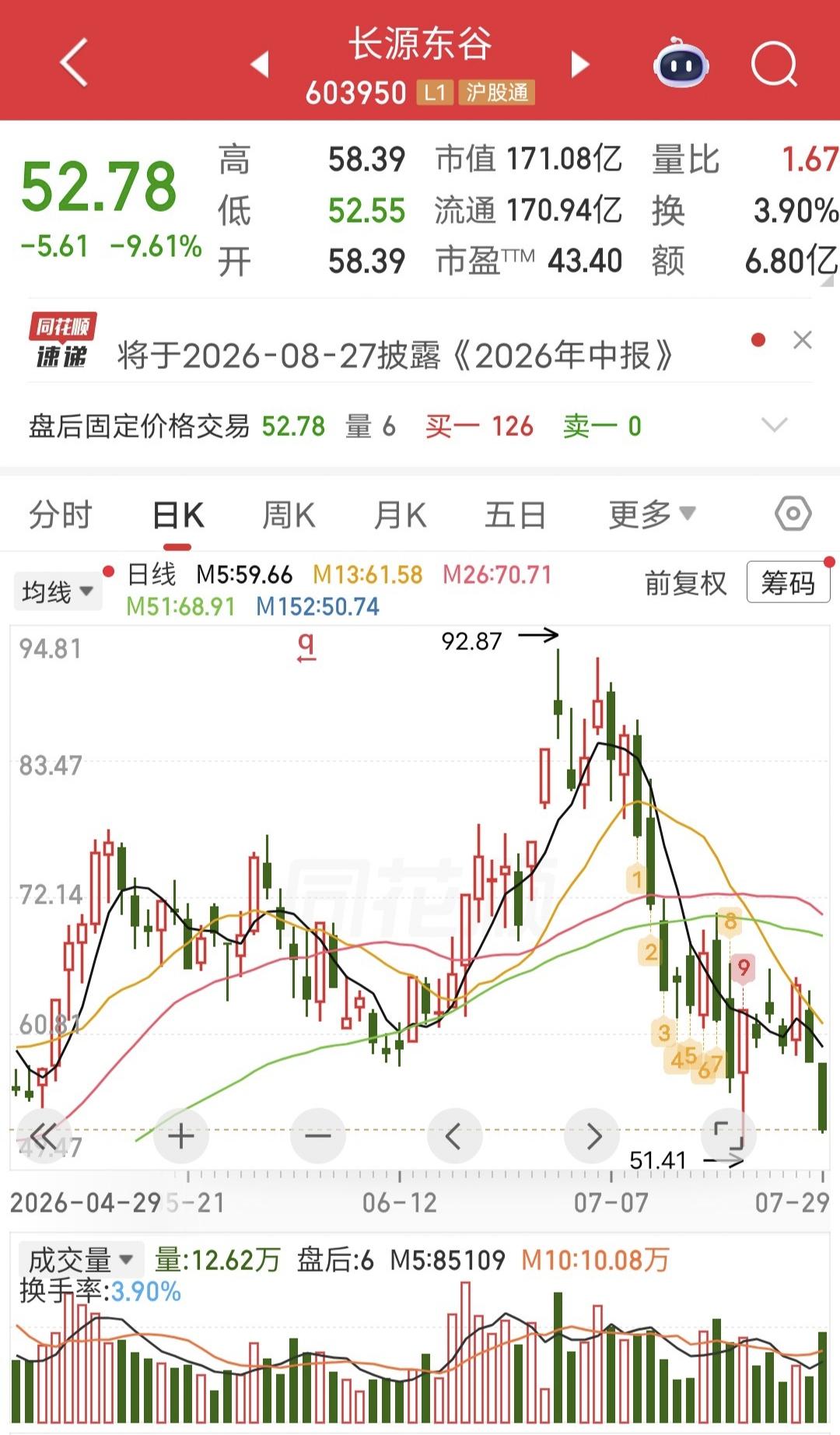Zoom in the chart with plus
Image resolution: width=840 pixels, height=1435 pixels.
[x=180, y=1137]
